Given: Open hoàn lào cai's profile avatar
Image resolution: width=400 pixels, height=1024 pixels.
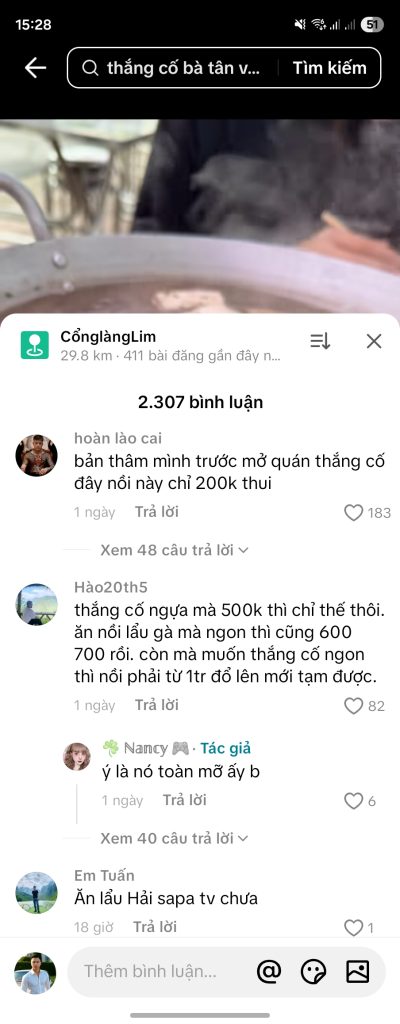Looking at the screenshot, I should pos(37,455).
